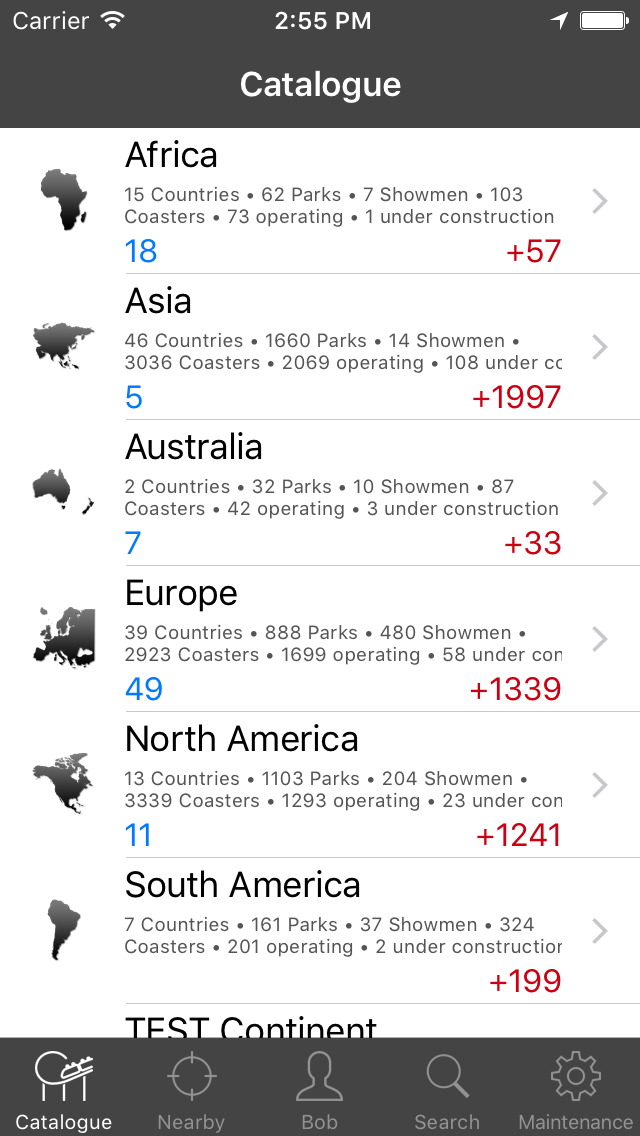Open the Africa continent row
The image size is (640, 1136).
[320, 201]
